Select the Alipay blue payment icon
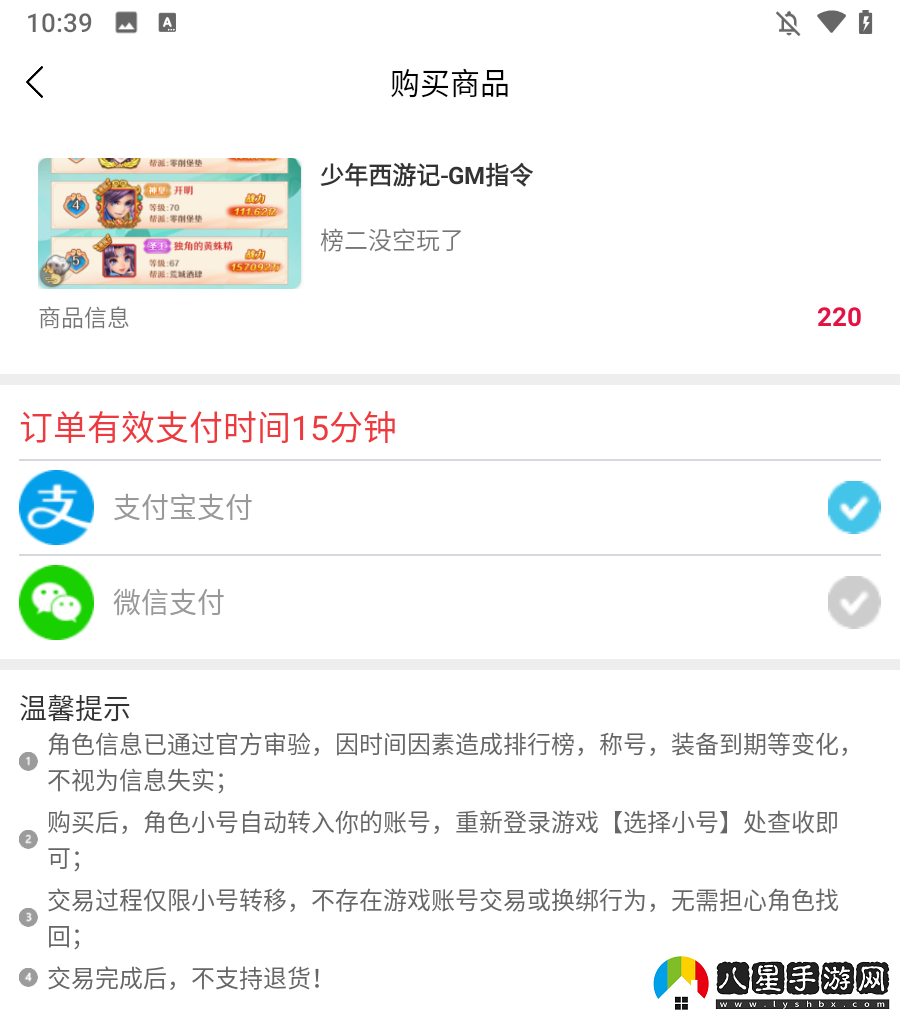The image size is (900, 1015). (56, 507)
